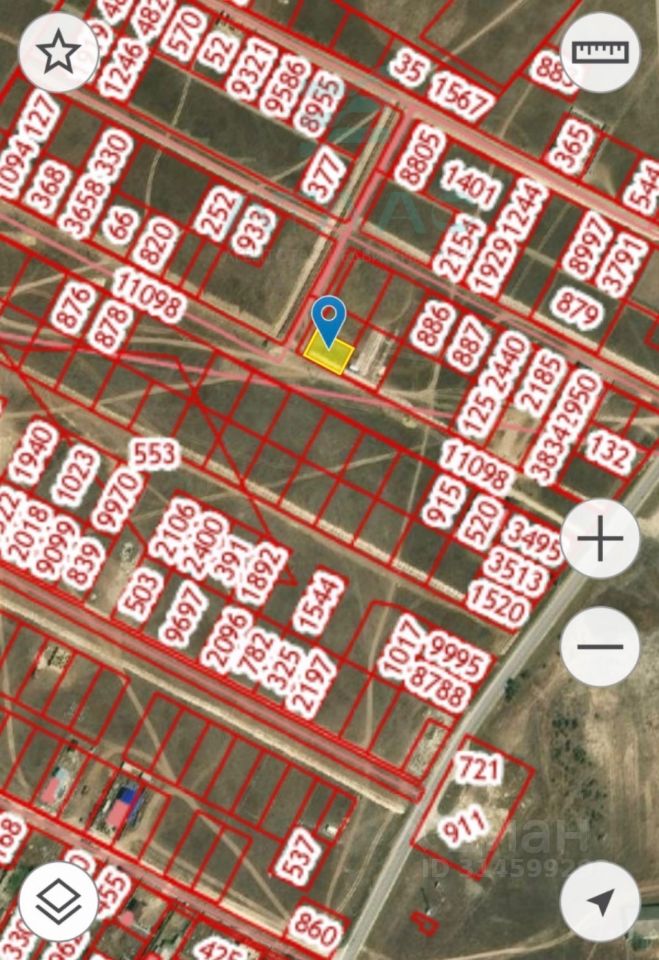Zoom out with the minus button

[599, 646]
